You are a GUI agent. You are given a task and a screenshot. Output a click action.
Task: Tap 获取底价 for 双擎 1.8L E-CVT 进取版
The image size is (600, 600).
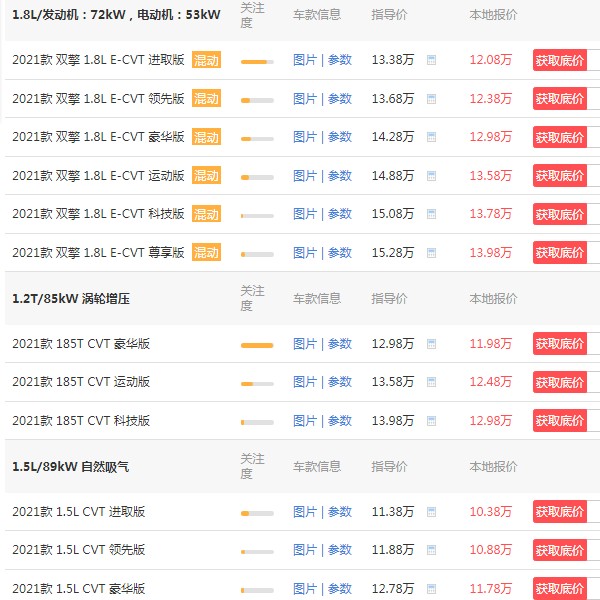click(x=560, y=60)
